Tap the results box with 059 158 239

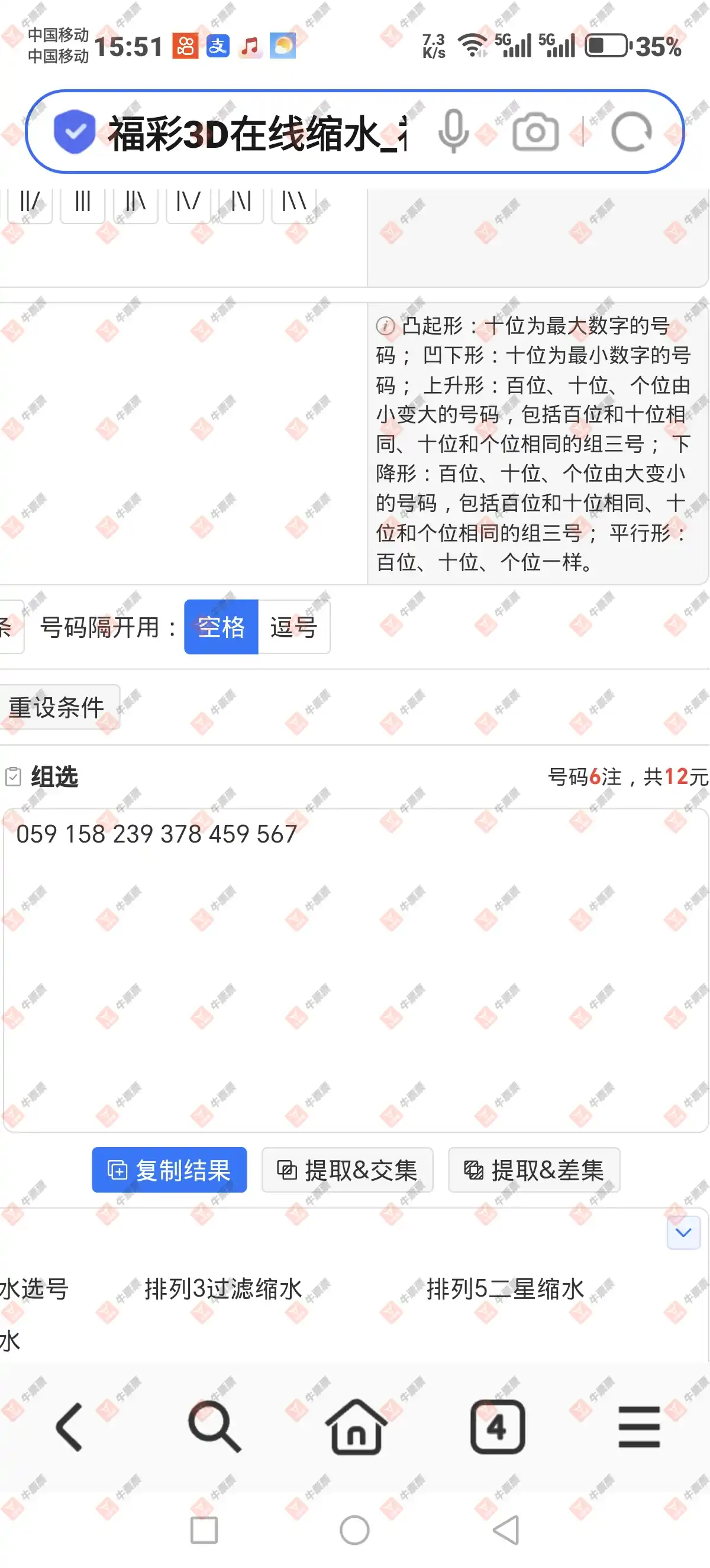point(356,970)
